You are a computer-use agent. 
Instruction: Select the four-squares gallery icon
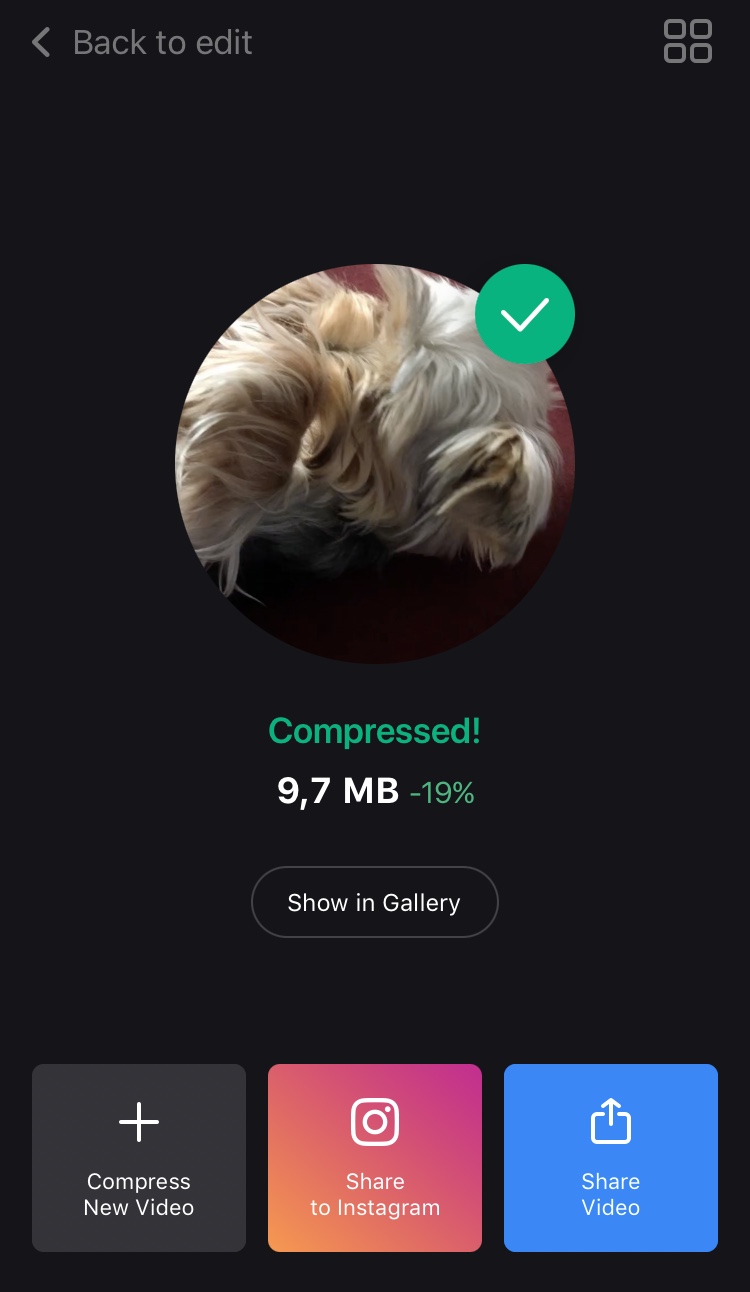(687, 42)
